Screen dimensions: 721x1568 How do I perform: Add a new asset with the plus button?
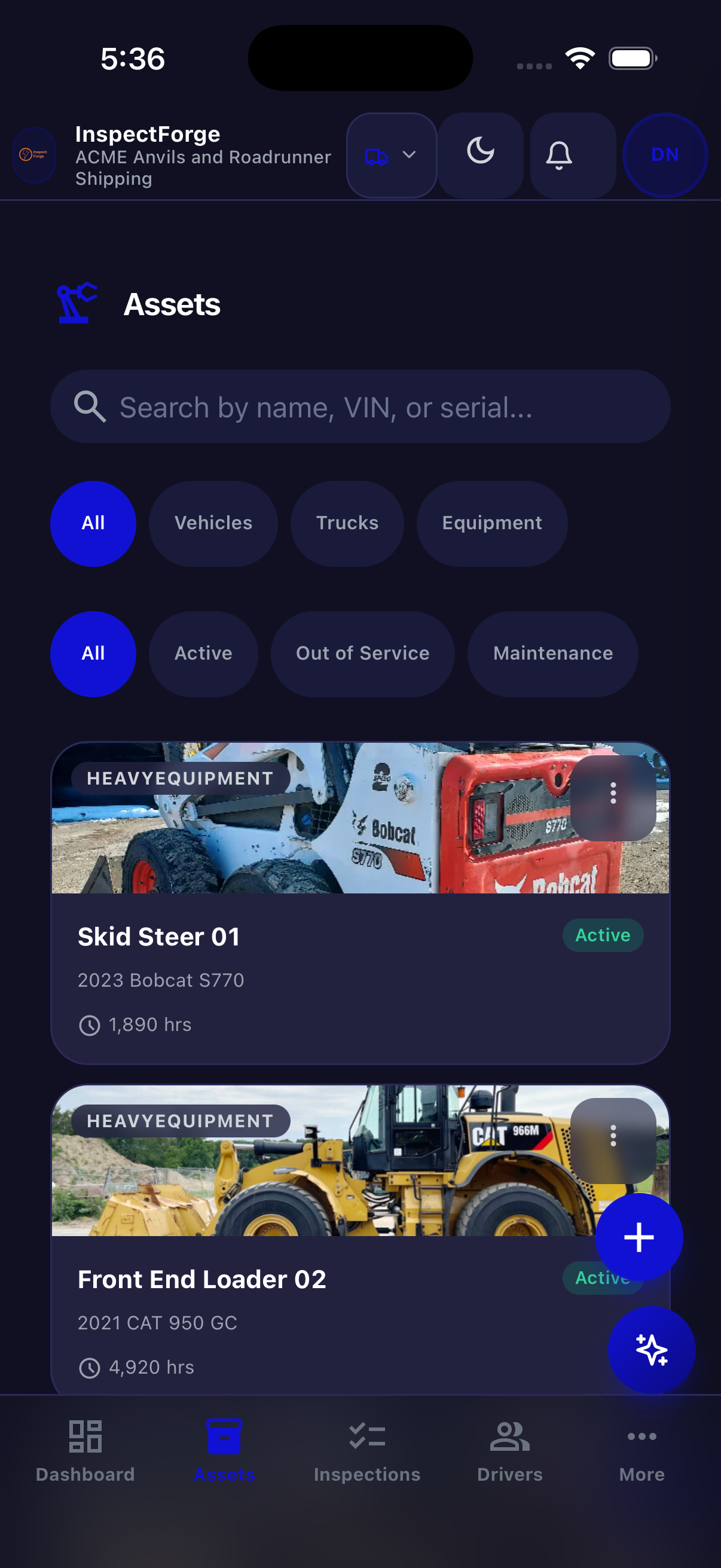(639, 1237)
